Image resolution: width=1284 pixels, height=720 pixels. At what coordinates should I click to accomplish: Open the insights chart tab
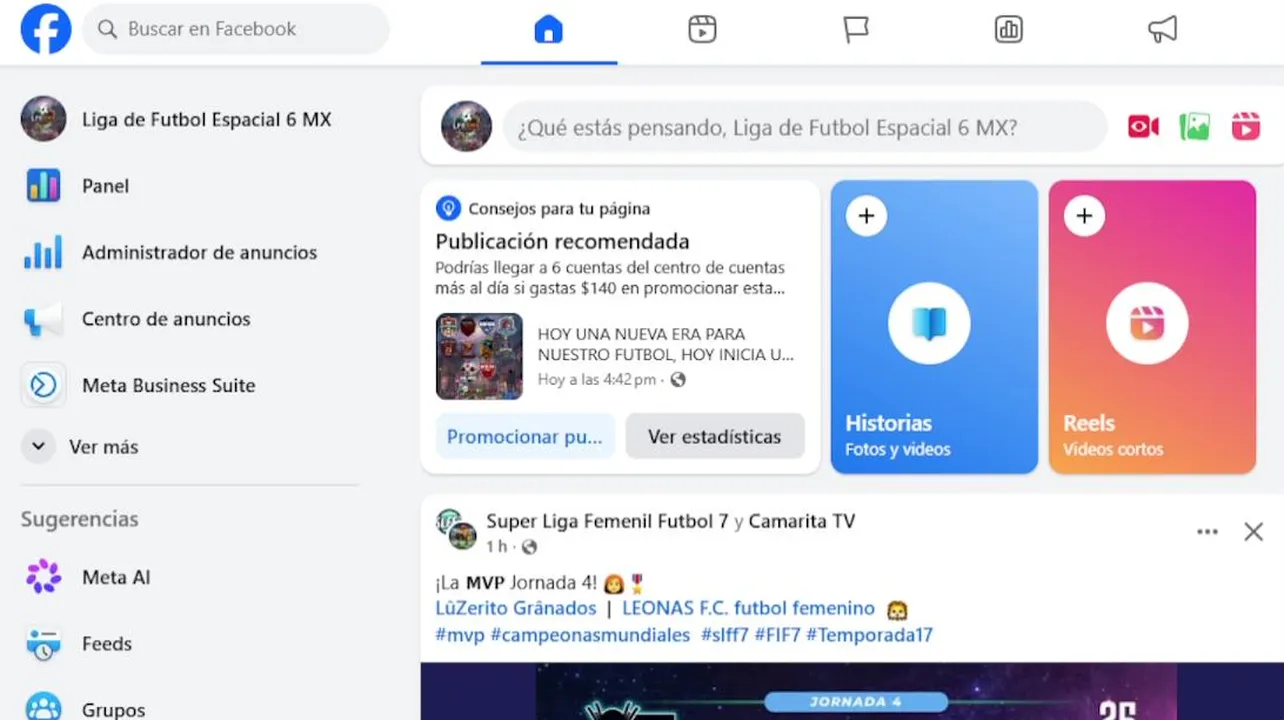click(1008, 30)
